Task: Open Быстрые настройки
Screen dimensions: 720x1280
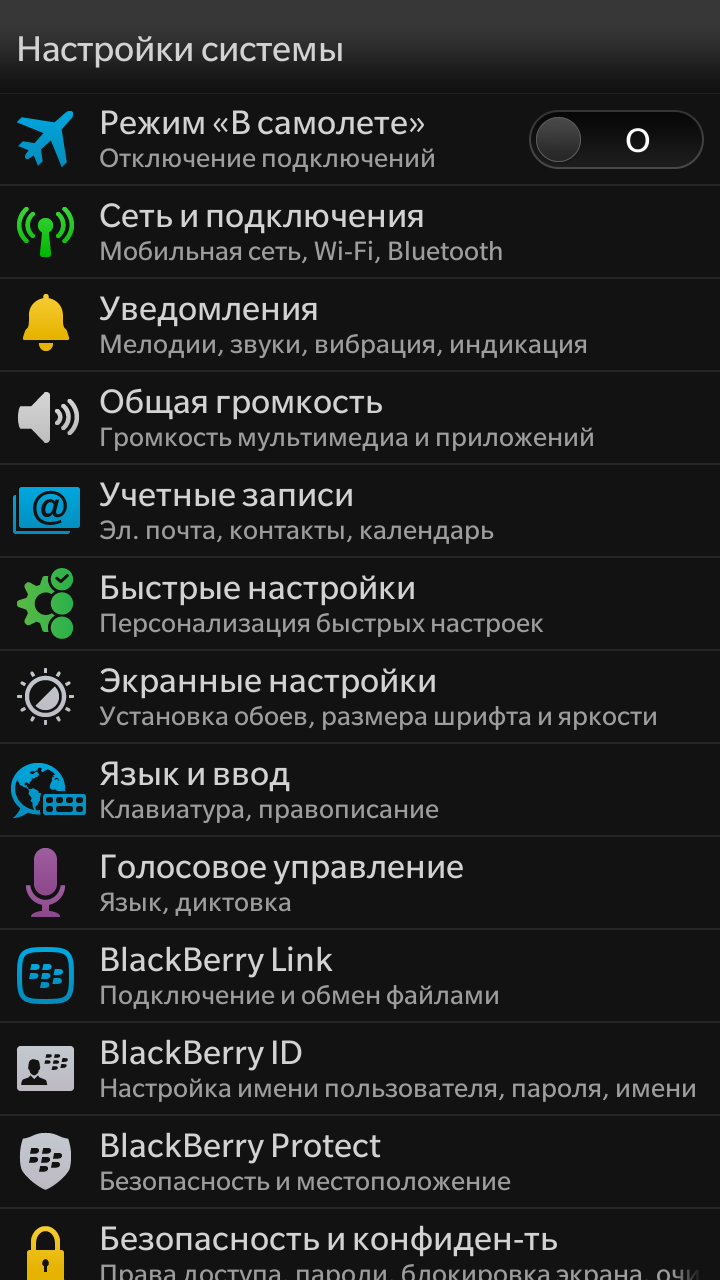Action: 360,604
